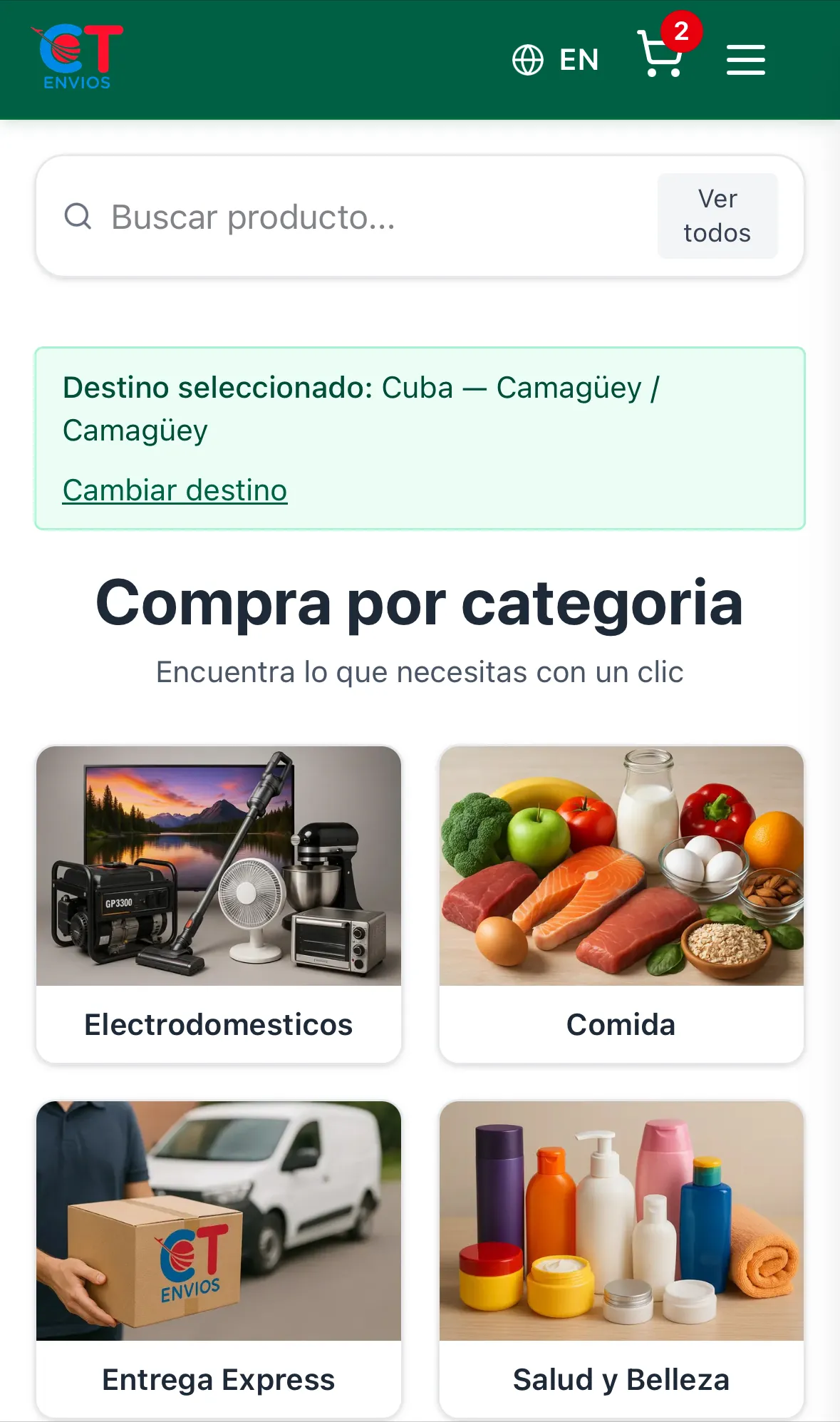This screenshot has height=1422, width=840.
Task: Select the Entrega Express label
Action: coord(218,1378)
